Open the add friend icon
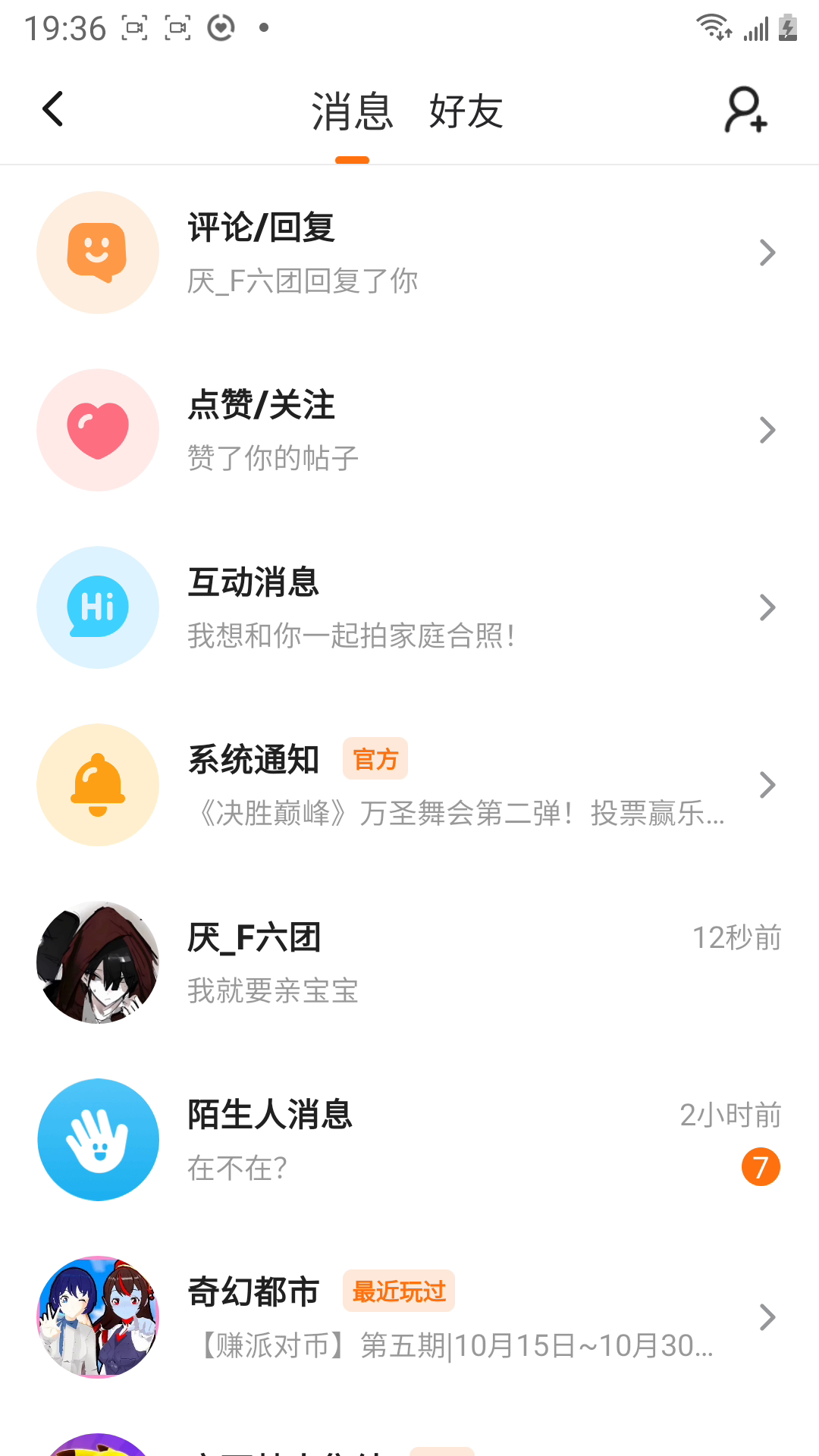This screenshot has width=819, height=1456. (746, 110)
